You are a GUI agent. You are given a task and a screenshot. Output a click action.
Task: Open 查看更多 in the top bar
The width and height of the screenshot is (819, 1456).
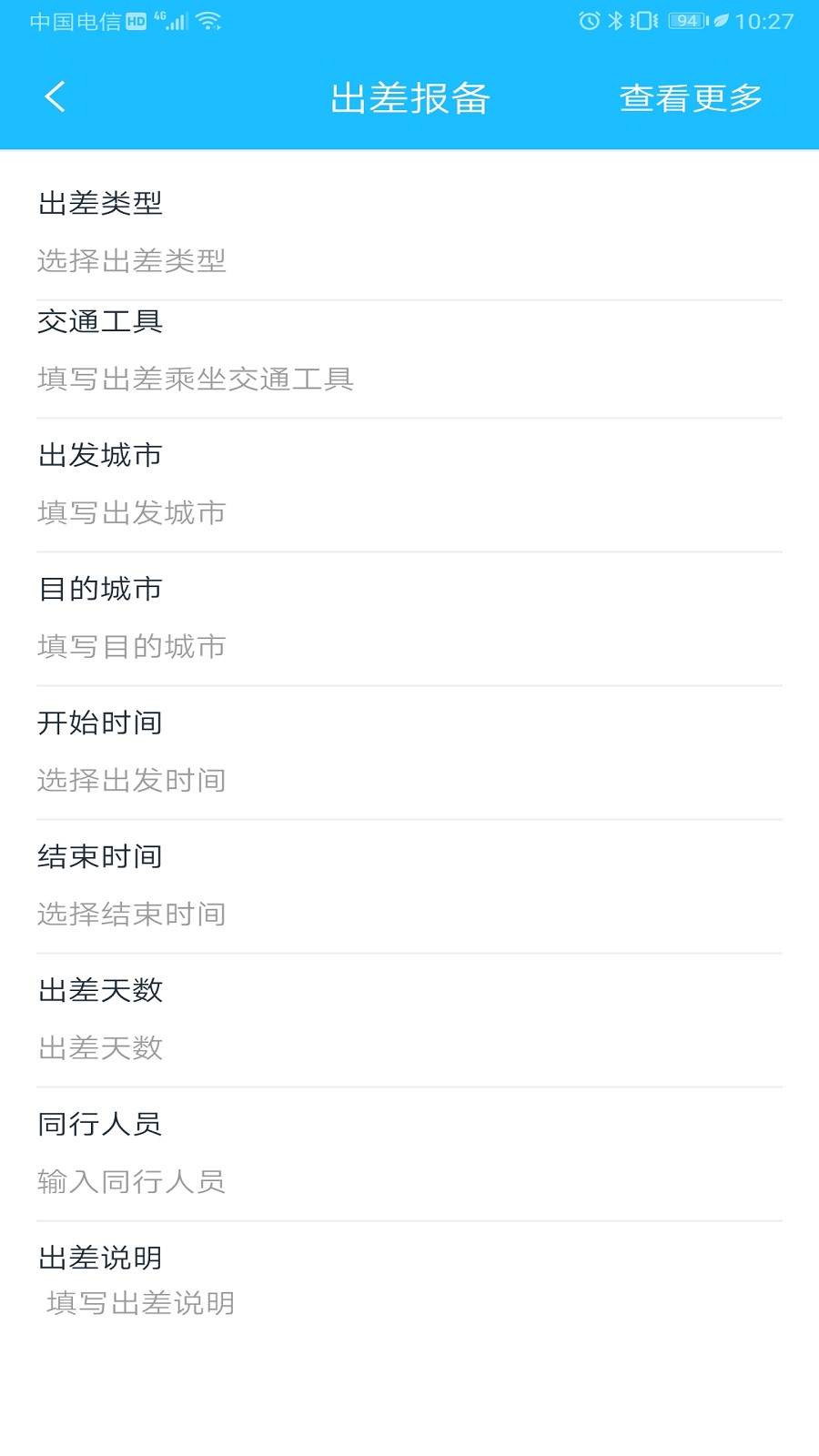point(691,98)
